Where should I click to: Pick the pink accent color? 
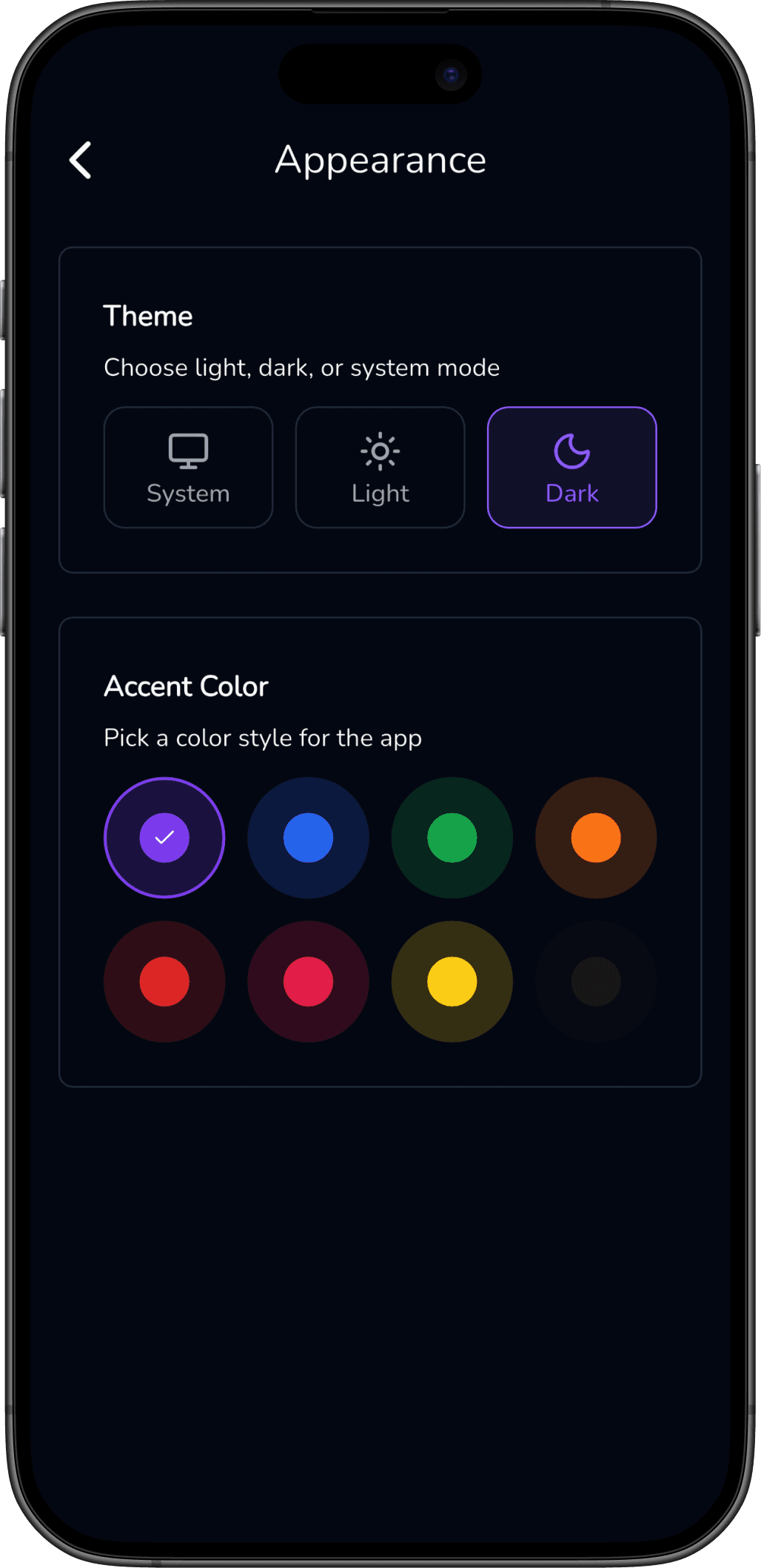pyautogui.click(x=308, y=981)
